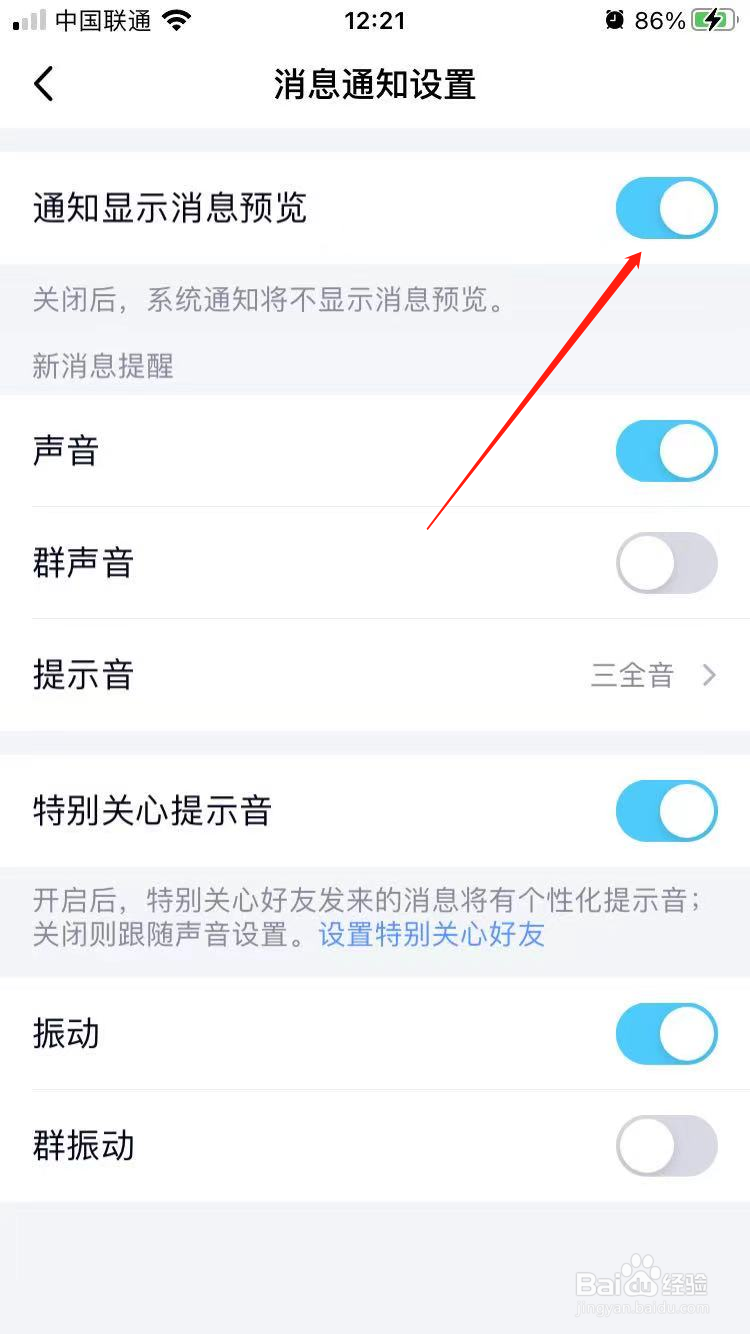Enable the 群声音 switch
The width and height of the screenshot is (750, 1334).
(666, 563)
